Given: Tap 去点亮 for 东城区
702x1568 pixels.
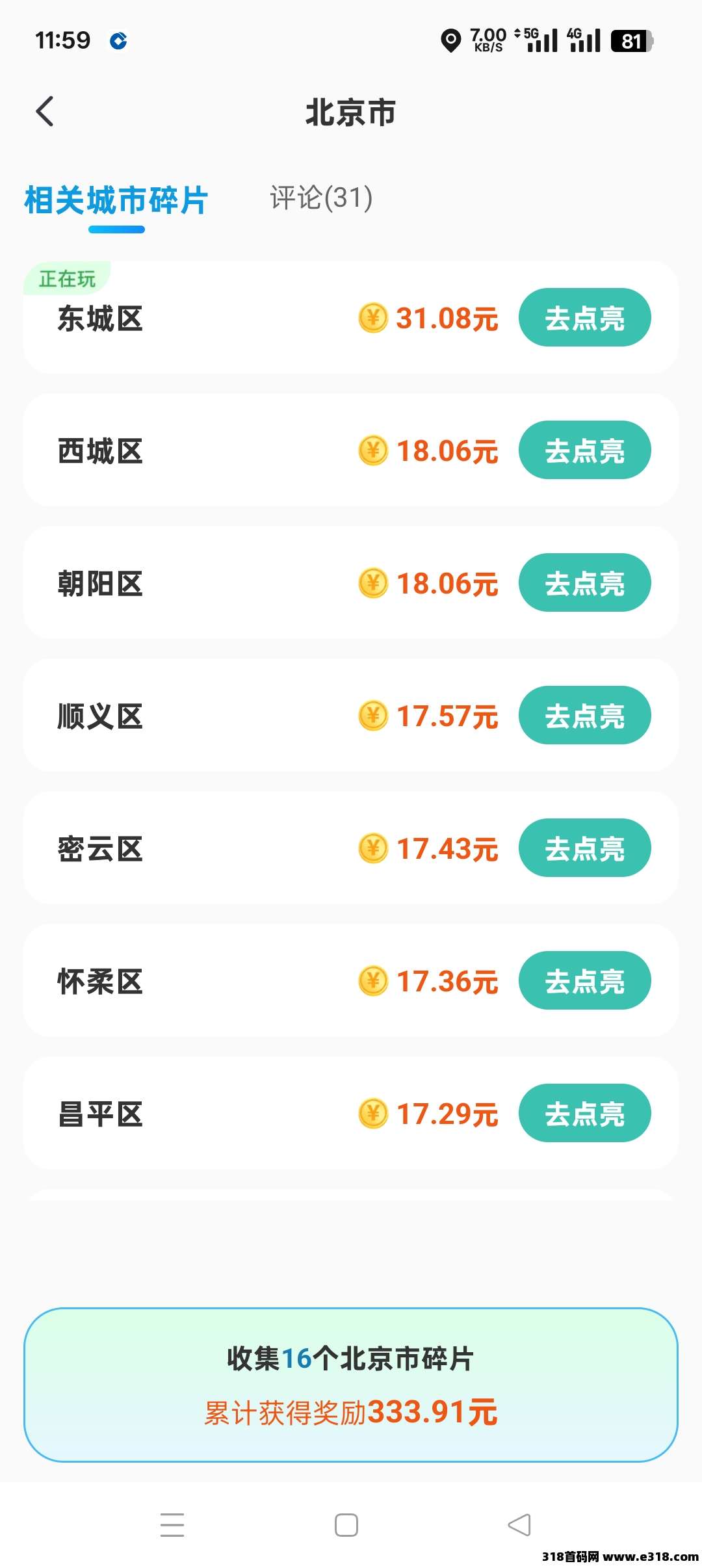Looking at the screenshot, I should pyautogui.click(x=584, y=318).
